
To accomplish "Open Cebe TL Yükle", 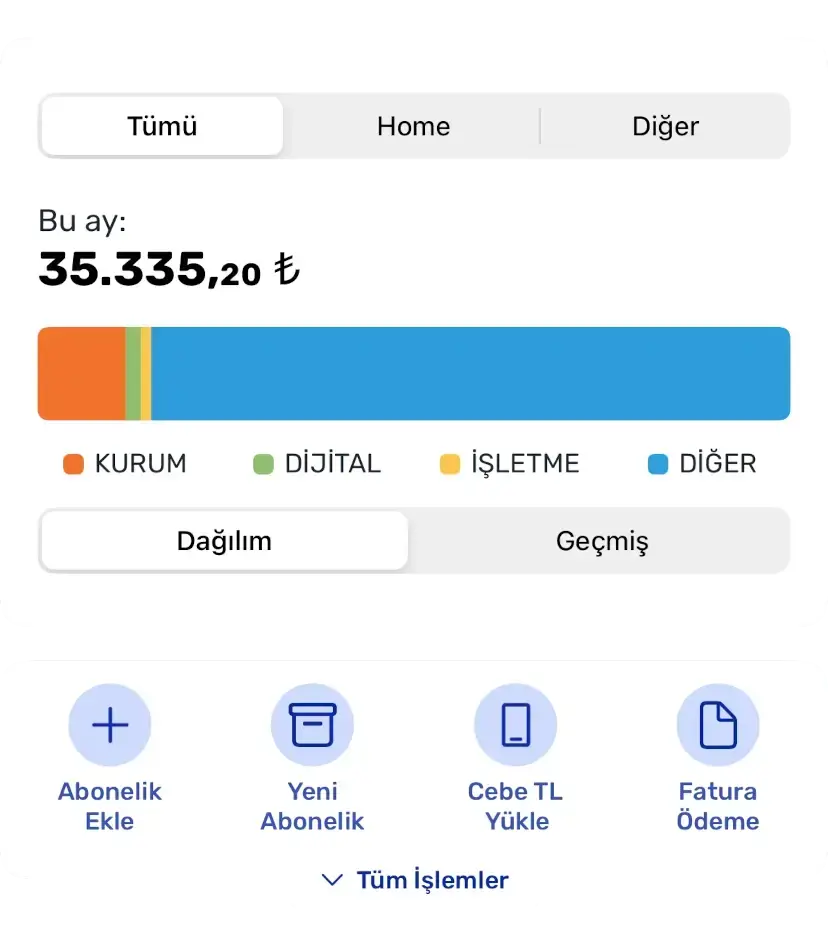I will pyautogui.click(x=515, y=726).
